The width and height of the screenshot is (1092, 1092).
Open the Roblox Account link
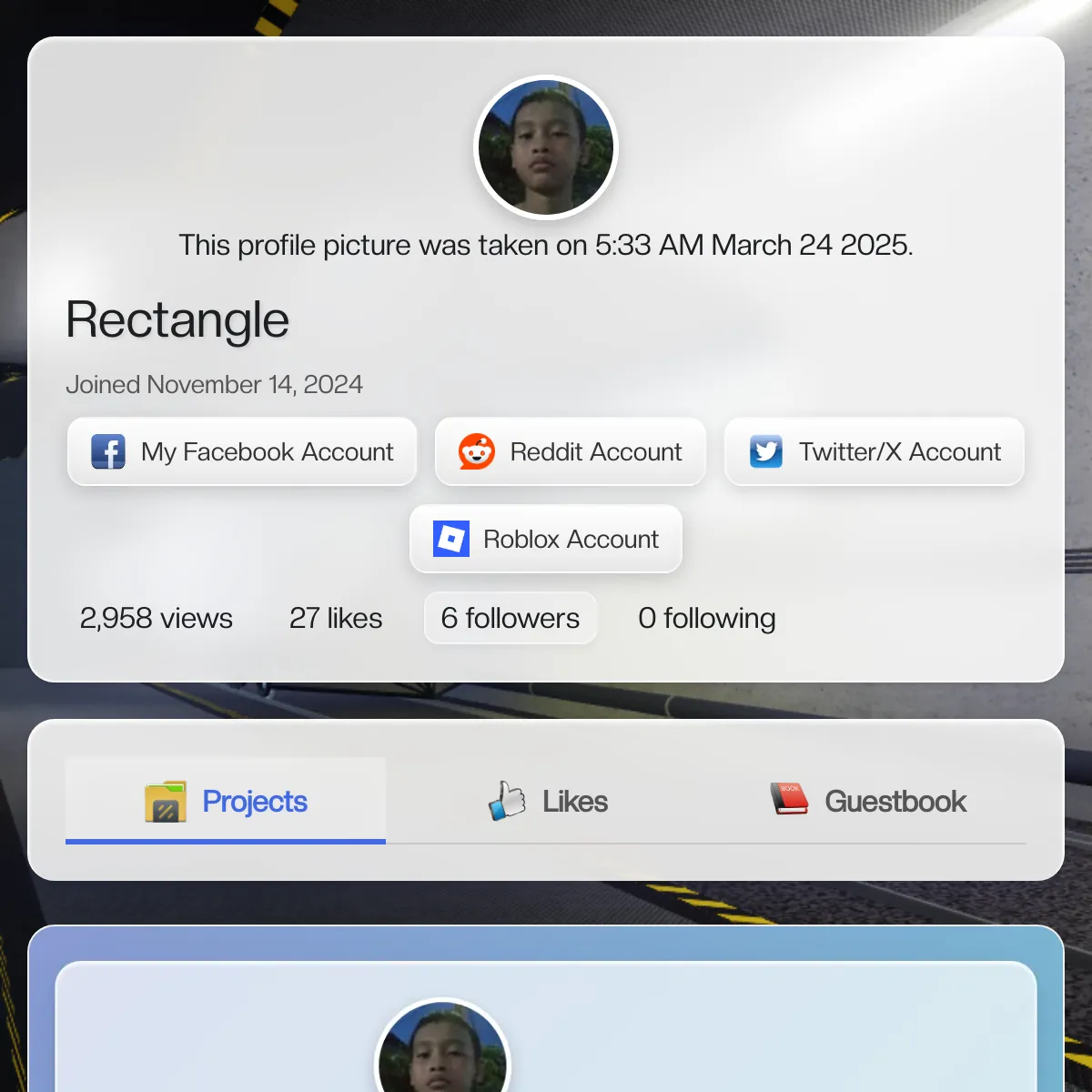point(546,539)
